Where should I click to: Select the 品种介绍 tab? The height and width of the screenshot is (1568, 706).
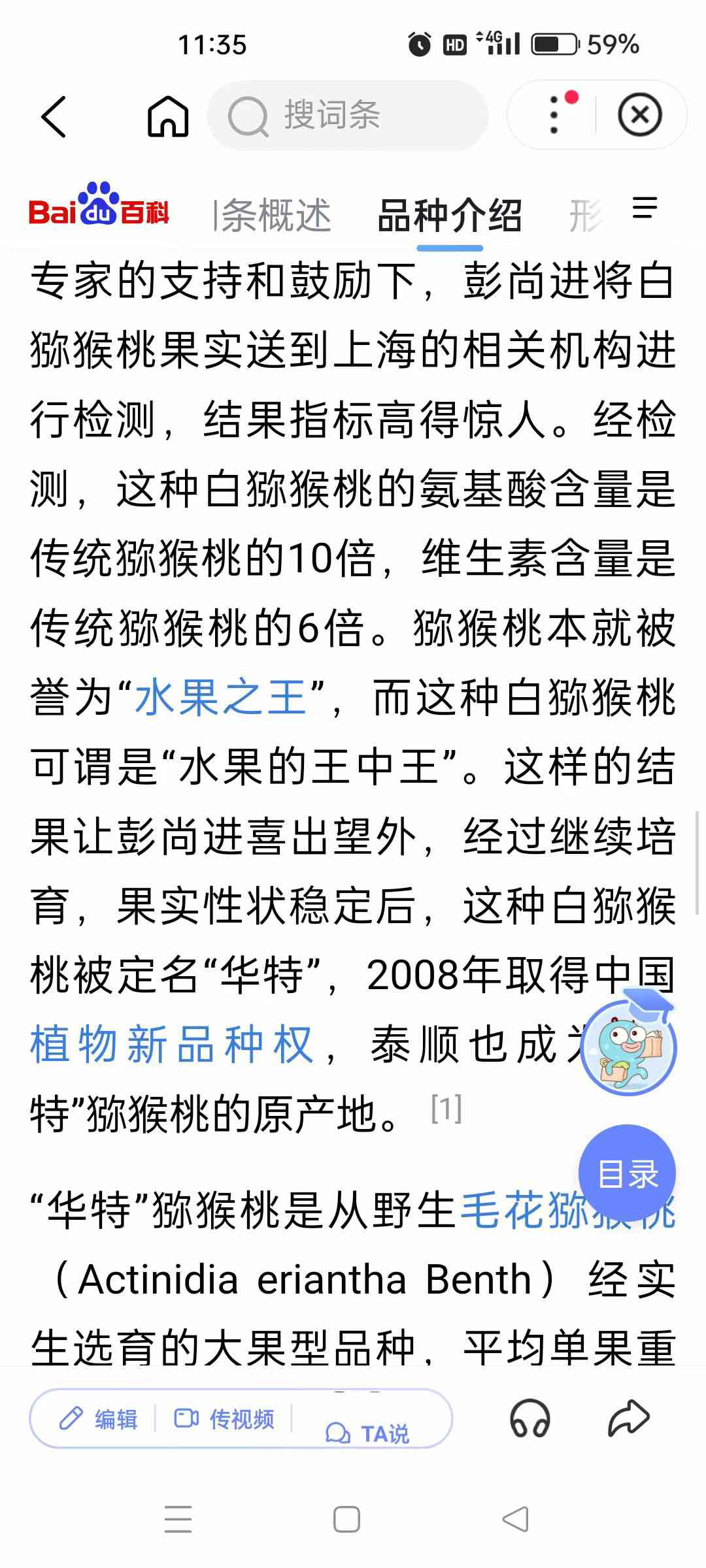pos(450,216)
